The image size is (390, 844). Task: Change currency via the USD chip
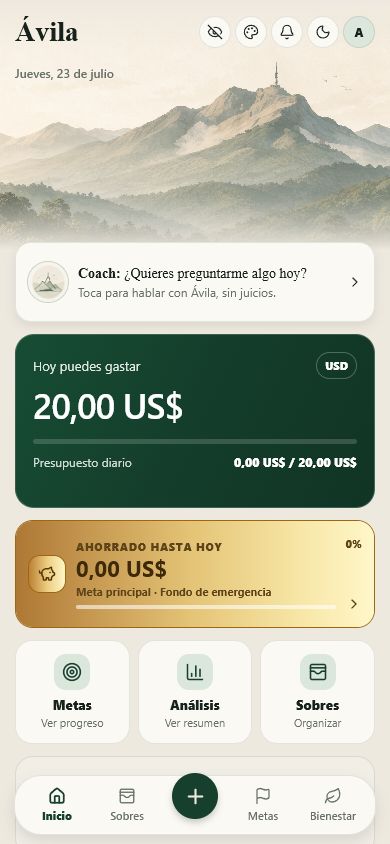click(x=336, y=366)
